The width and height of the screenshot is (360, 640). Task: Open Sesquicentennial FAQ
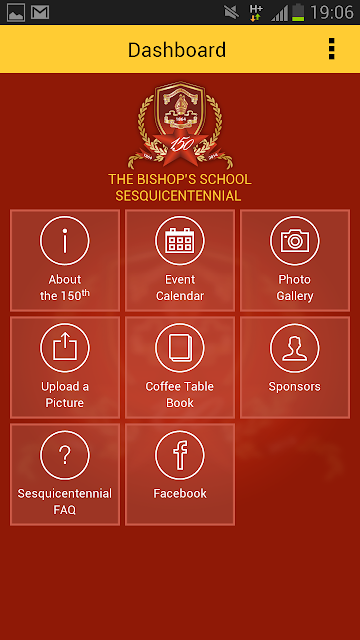[65, 474]
